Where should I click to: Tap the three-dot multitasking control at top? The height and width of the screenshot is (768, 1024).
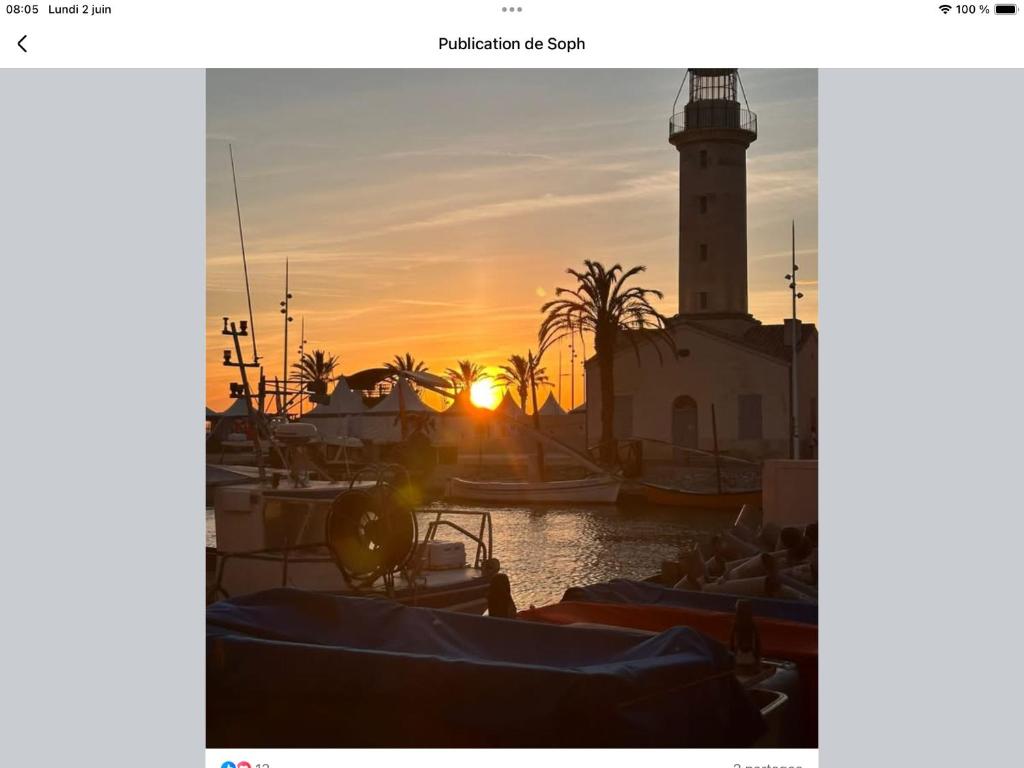(x=511, y=9)
